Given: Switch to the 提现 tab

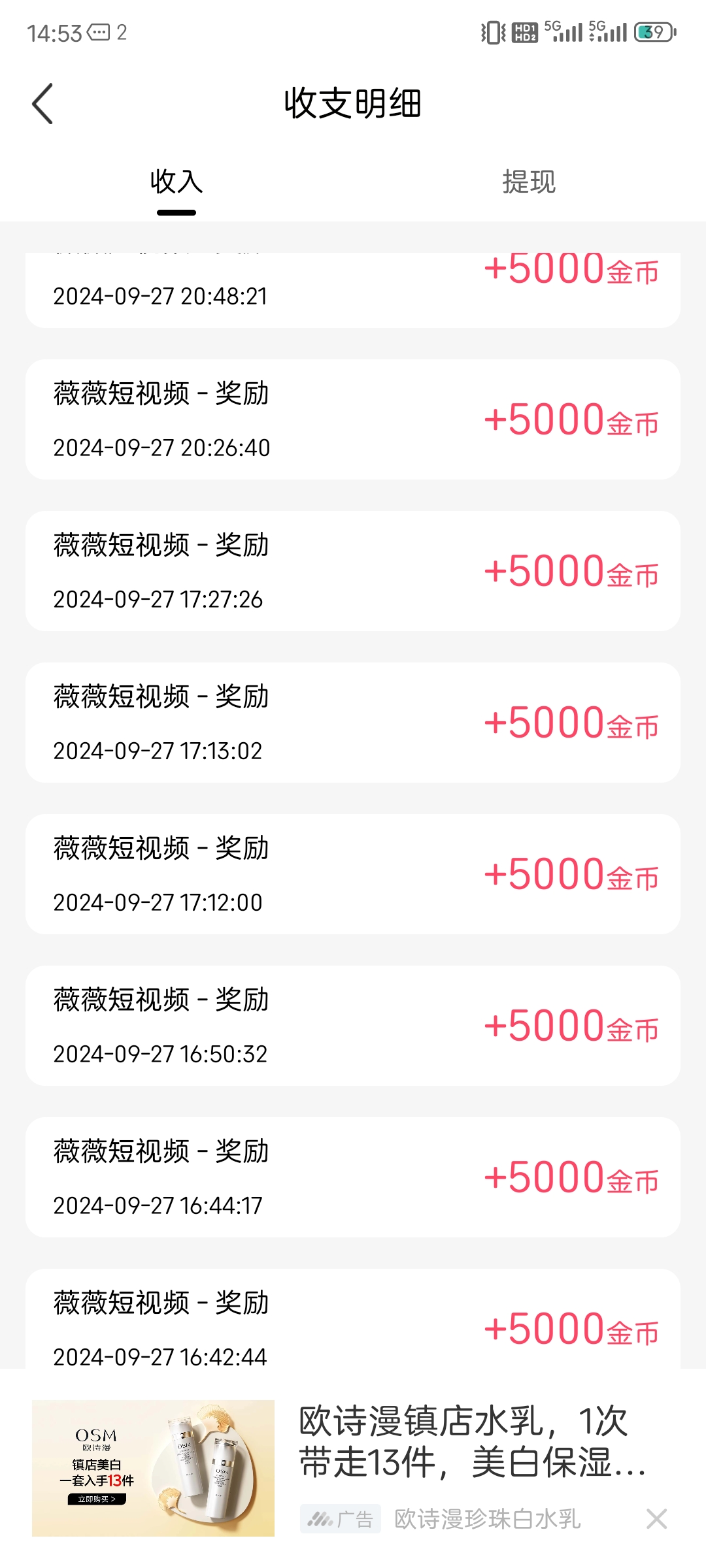Looking at the screenshot, I should [x=529, y=182].
